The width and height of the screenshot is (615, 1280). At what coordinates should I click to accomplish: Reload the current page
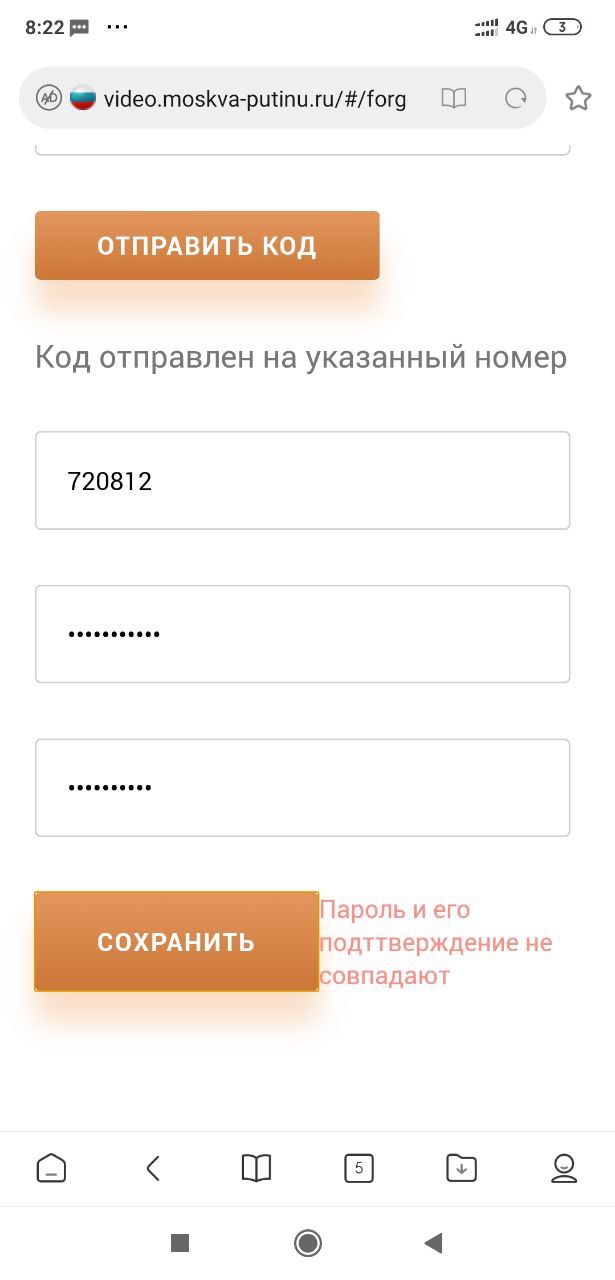[x=516, y=98]
